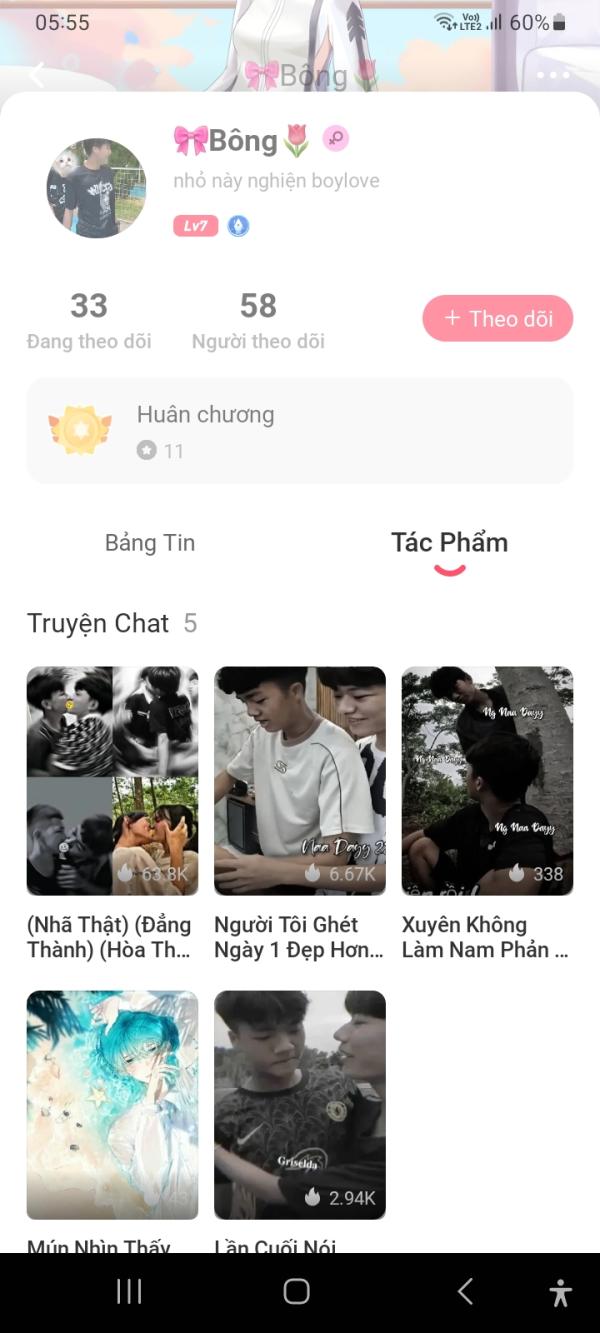
Task: Open the three-dot overflow menu
Action: tap(552, 75)
